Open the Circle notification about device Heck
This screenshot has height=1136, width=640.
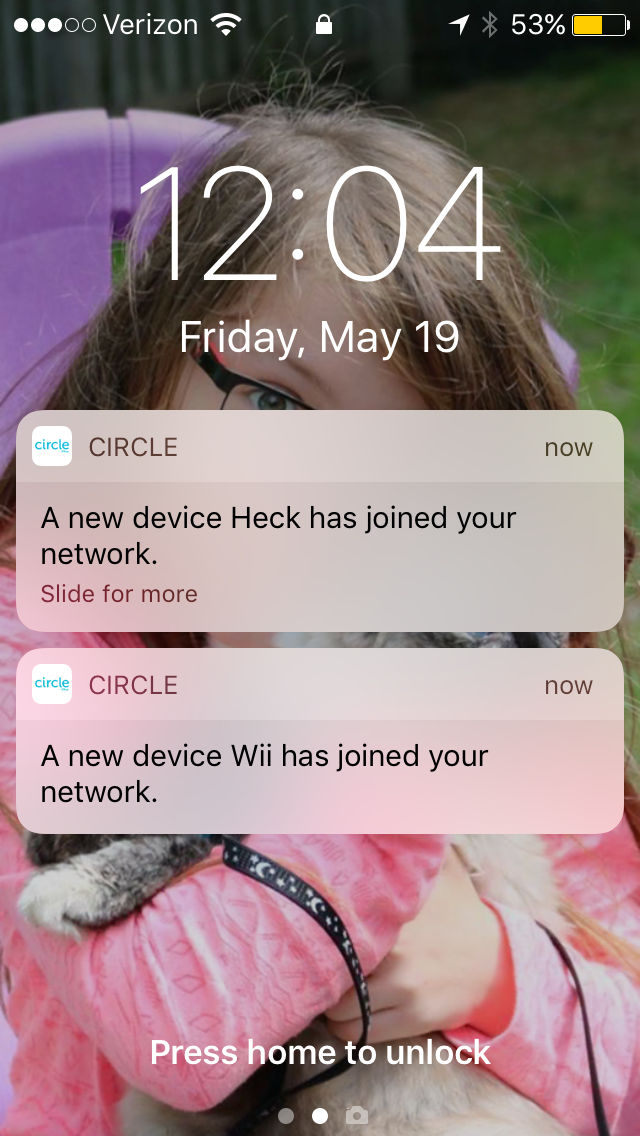pyautogui.click(x=320, y=521)
